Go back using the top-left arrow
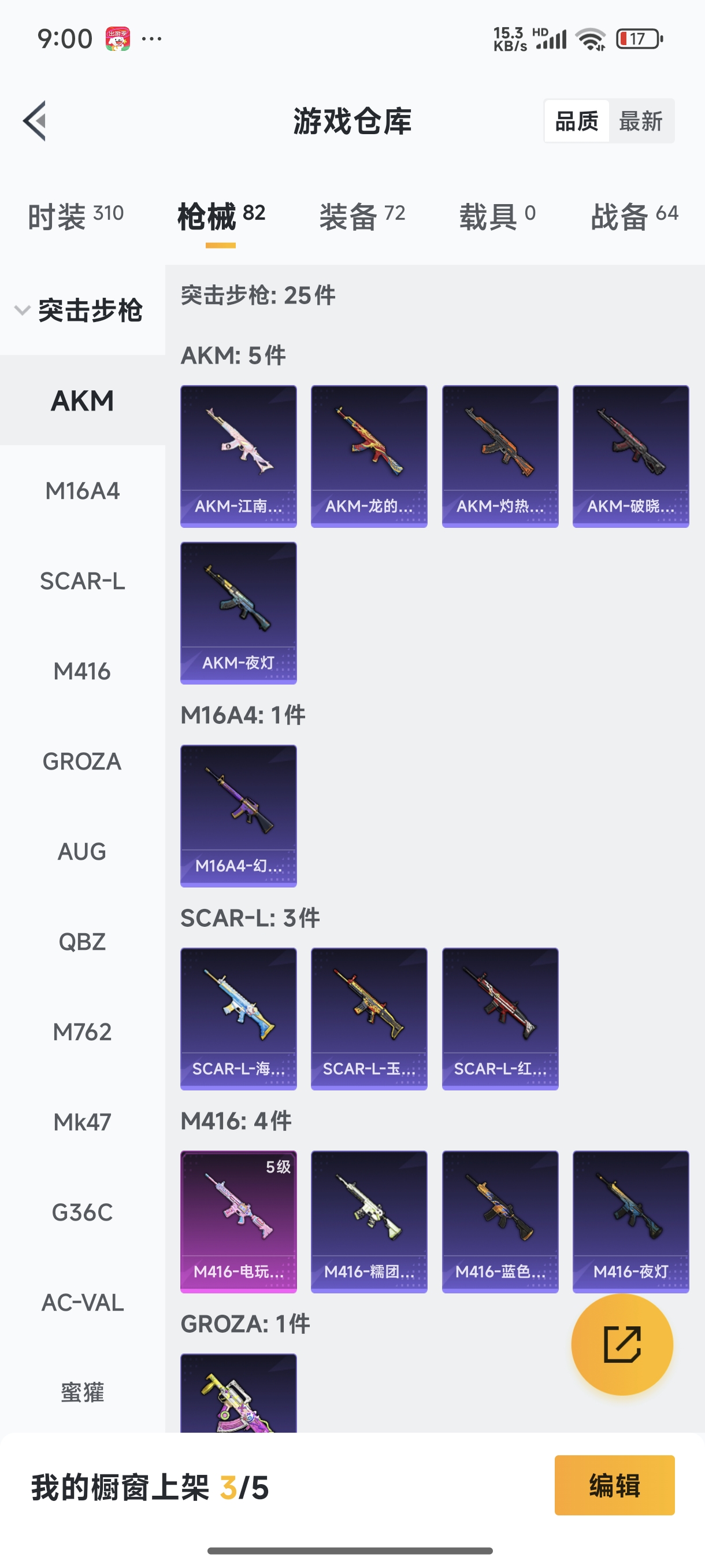 click(x=35, y=120)
